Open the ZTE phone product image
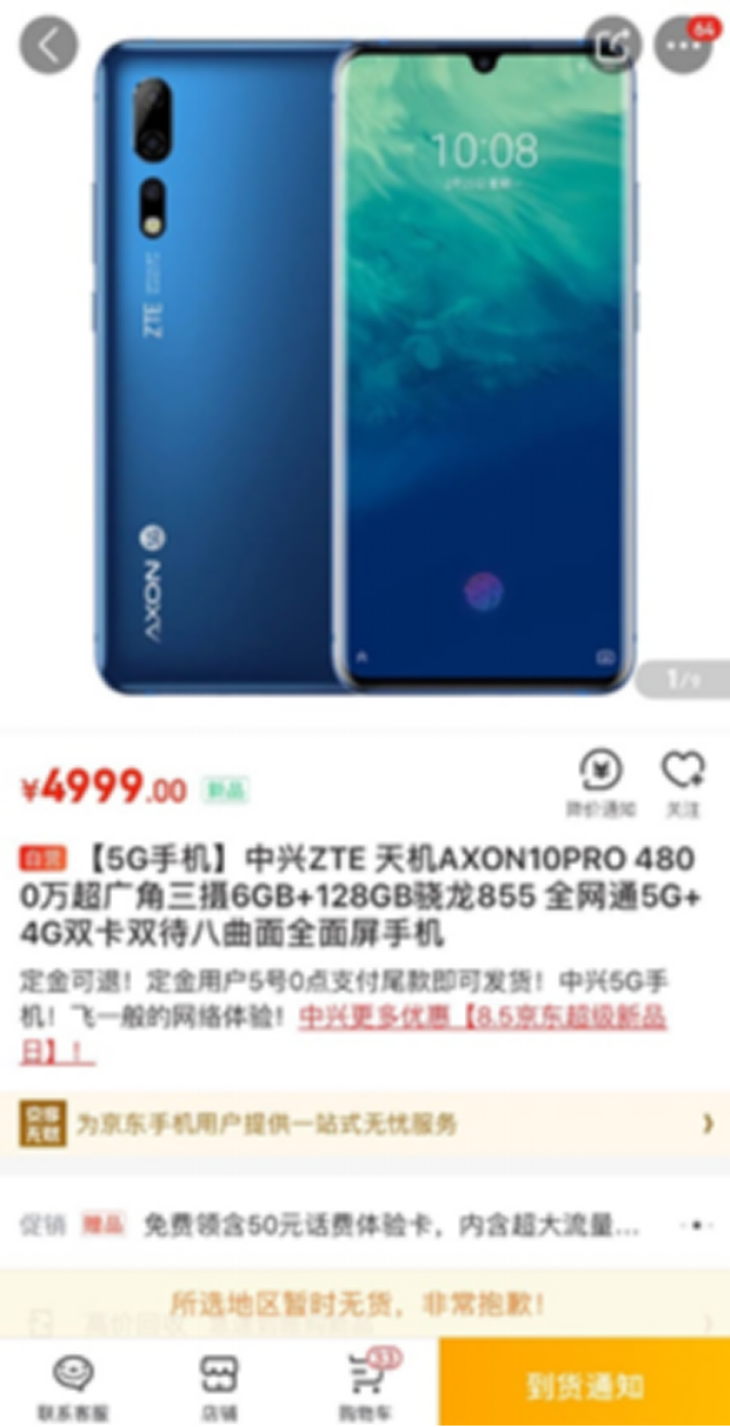The width and height of the screenshot is (730, 1427). 365,365
